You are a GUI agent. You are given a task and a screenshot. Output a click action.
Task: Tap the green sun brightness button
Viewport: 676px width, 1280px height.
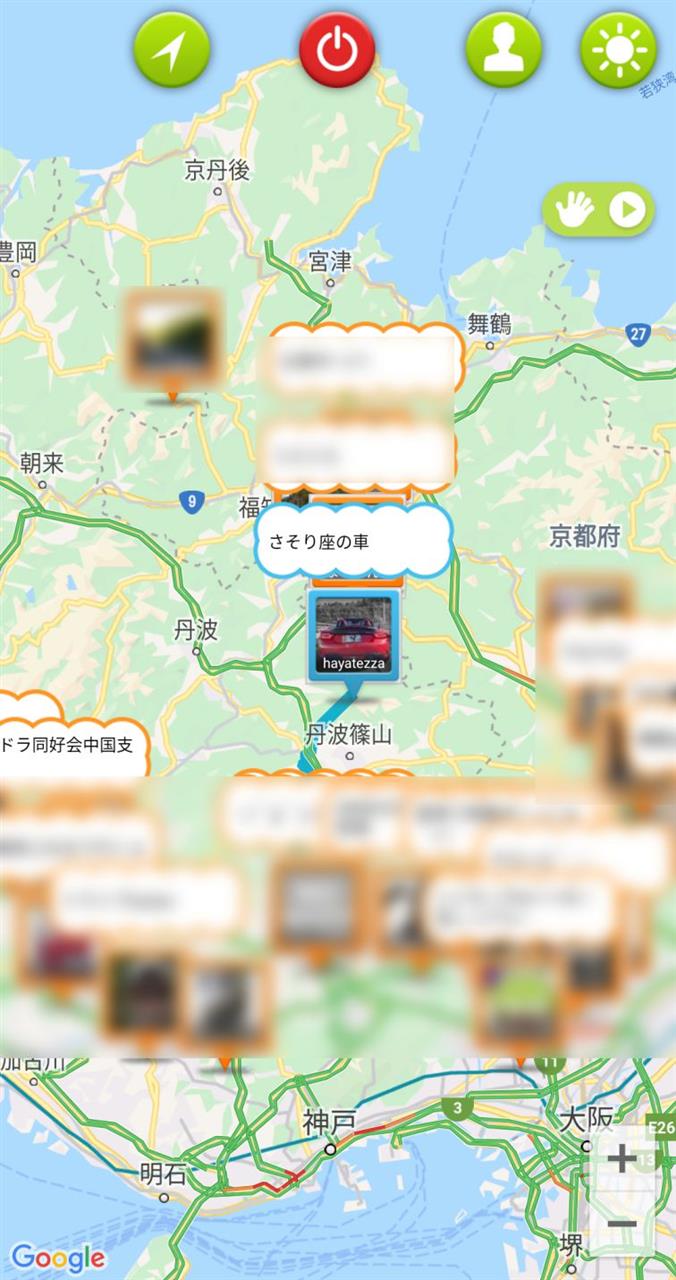click(619, 49)
